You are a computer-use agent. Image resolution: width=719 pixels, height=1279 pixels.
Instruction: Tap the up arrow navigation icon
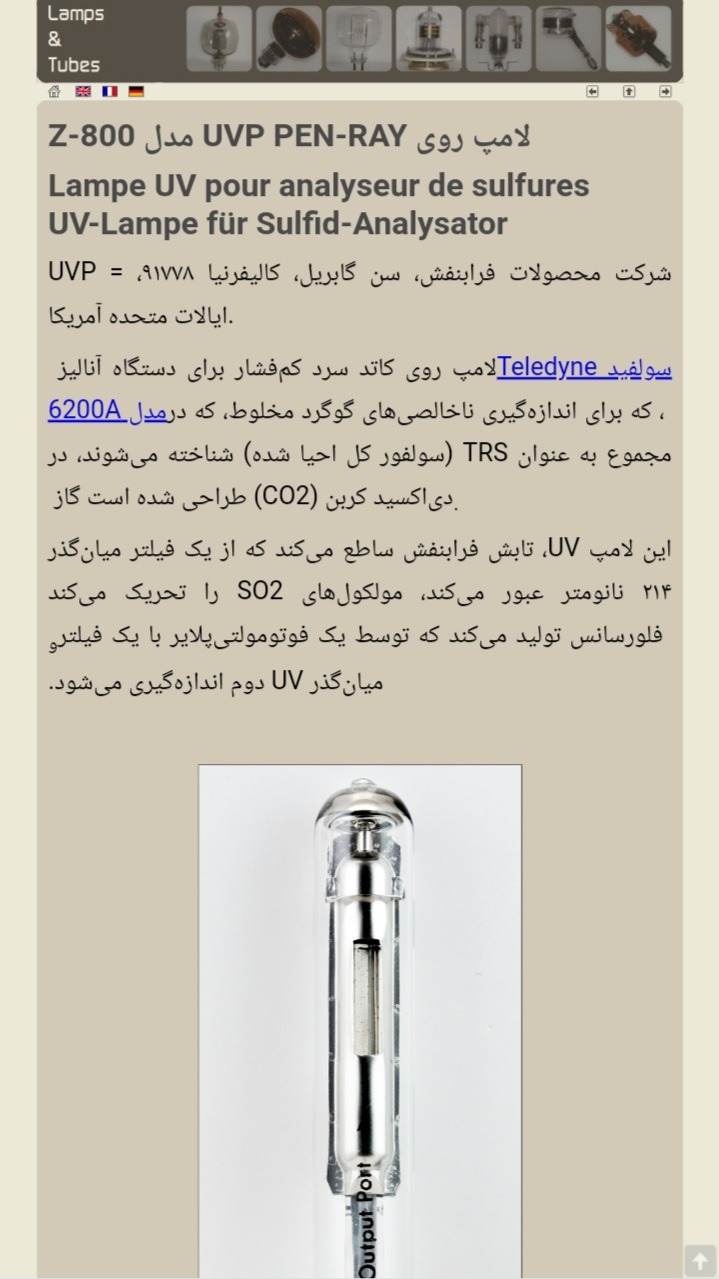coord(629,91)
